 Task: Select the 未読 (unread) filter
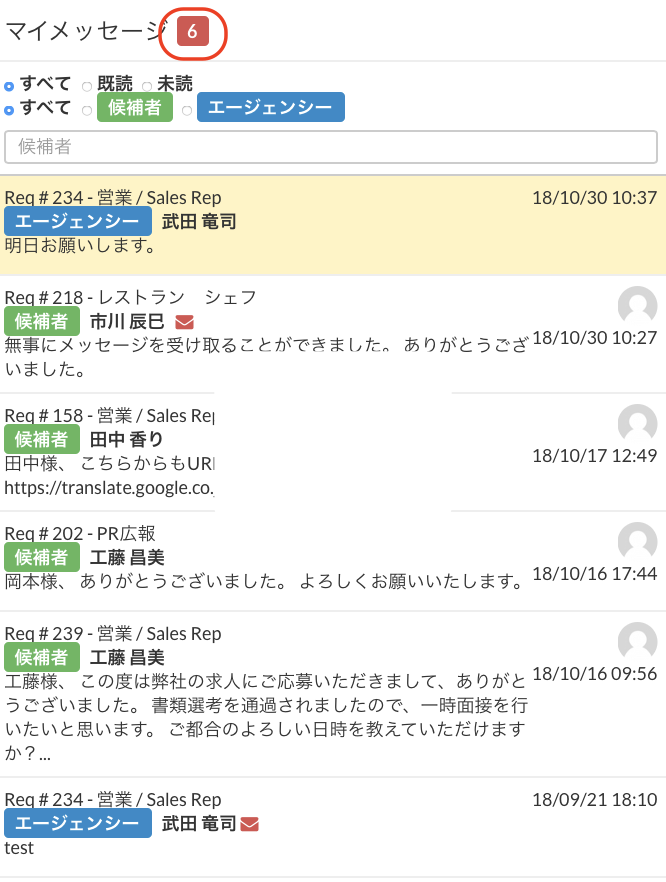pos(147,86)
